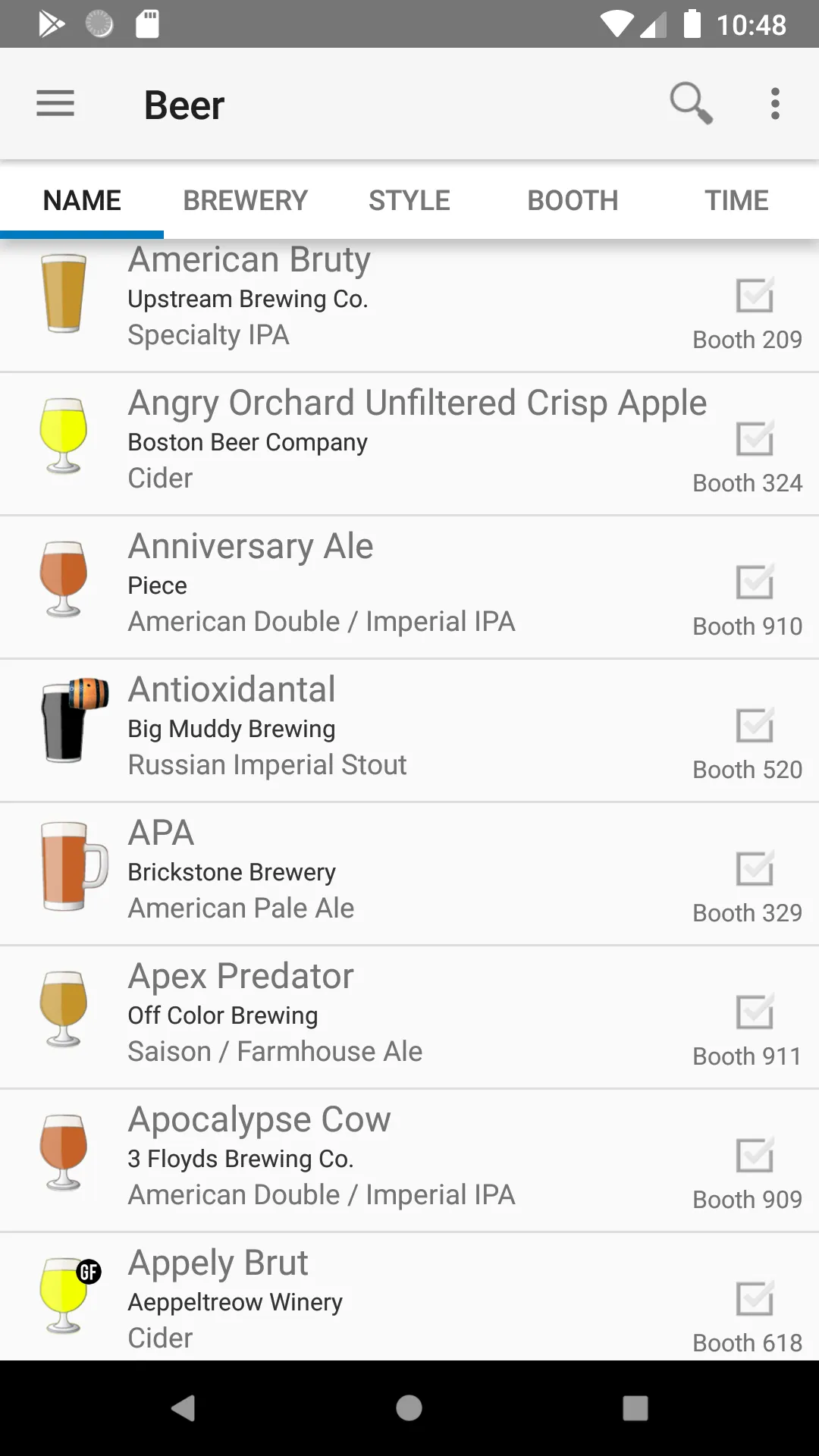
Task: Check off Angry Orchard Unfiltered Crisp Apple
Action: (755, 438)
